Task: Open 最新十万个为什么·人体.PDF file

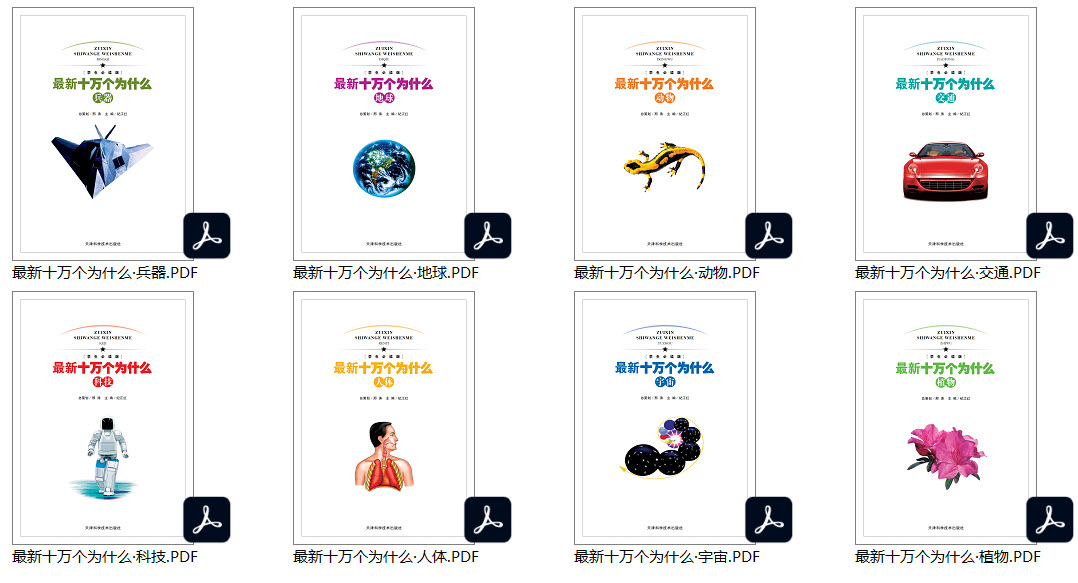Action: (384, 418)
